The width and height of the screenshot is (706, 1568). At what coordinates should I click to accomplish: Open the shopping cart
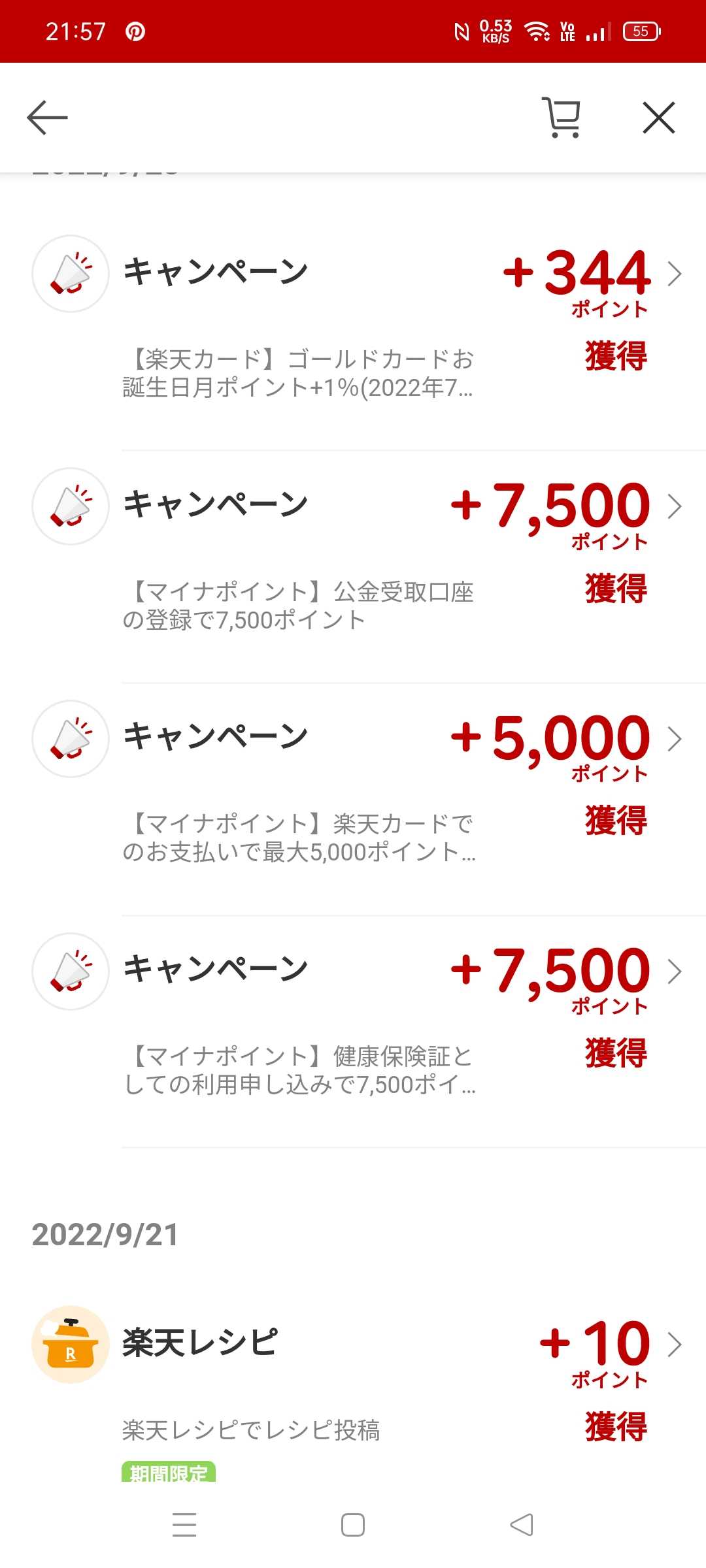562,118
